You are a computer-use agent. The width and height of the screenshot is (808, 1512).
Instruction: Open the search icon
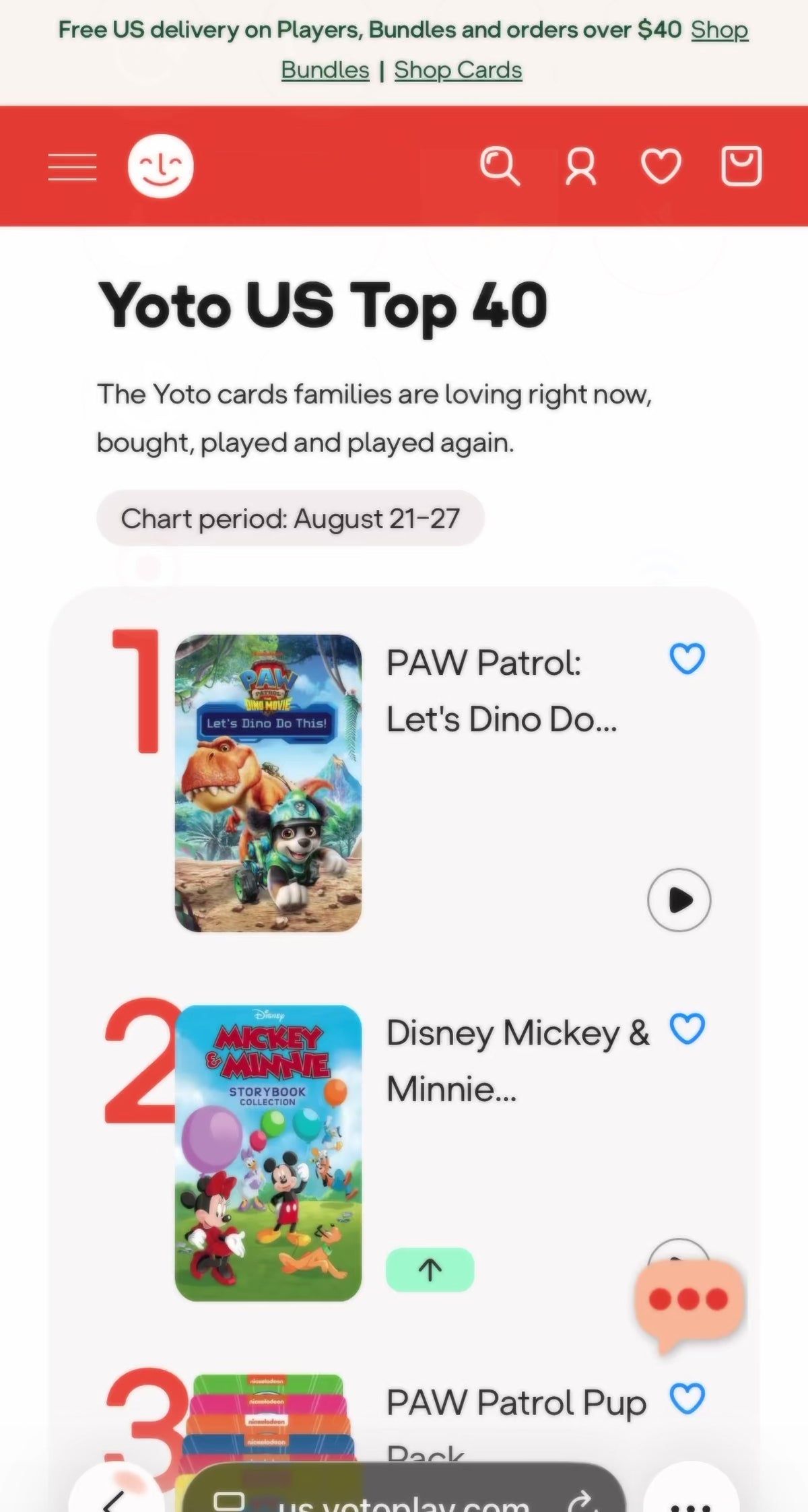tap(500, 166)
